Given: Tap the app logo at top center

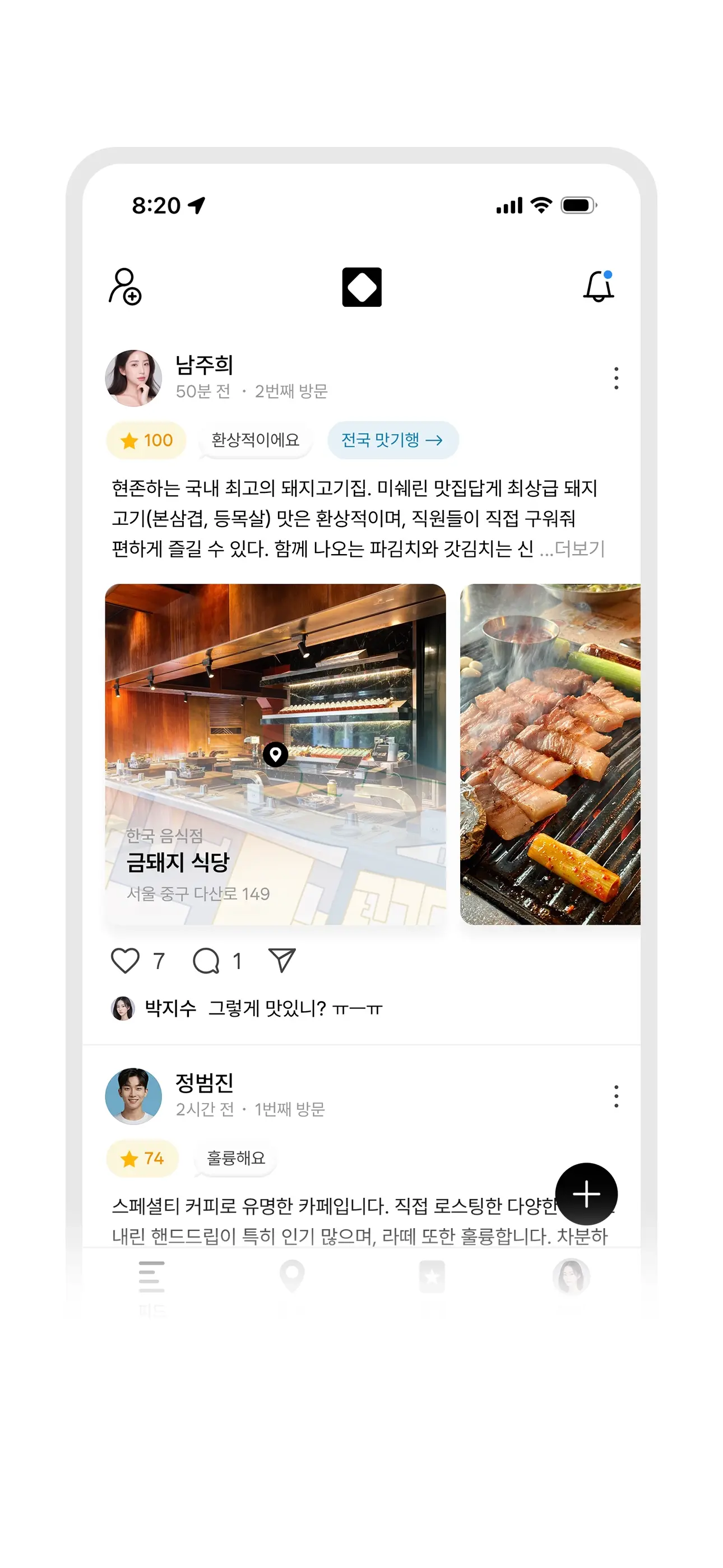Looking at the screenshot, I should point(361,287).
